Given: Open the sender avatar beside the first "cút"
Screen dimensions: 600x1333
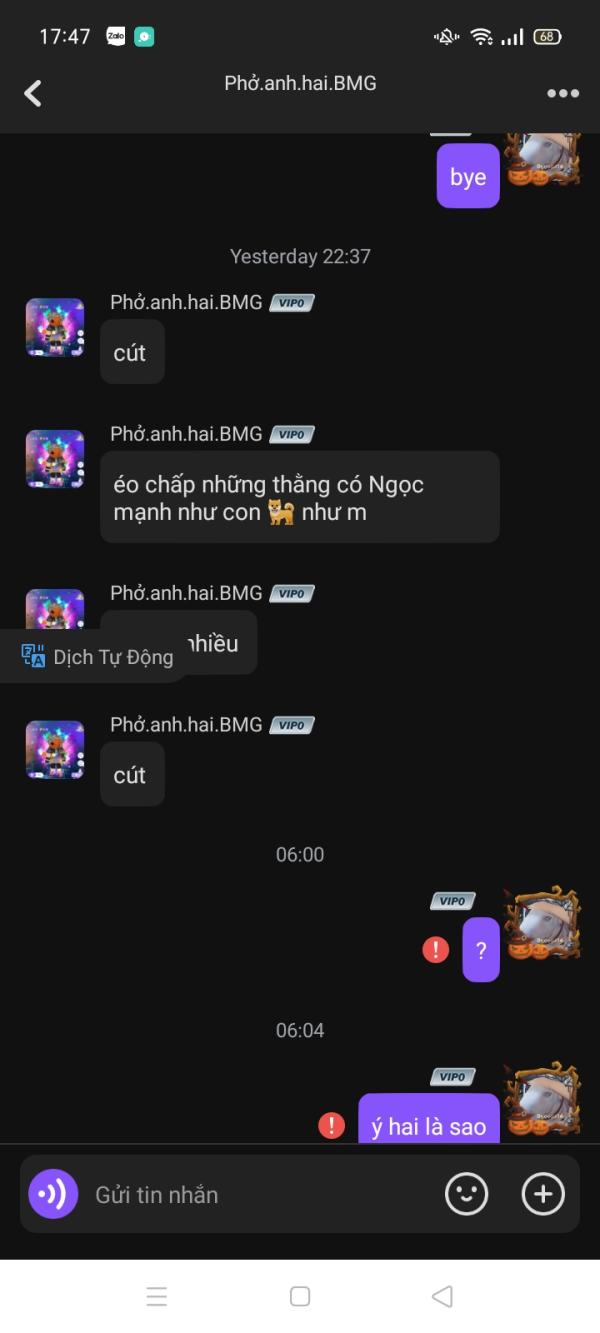Looking at the screenshot, I should pyautogui.click(x=55, y=327).
